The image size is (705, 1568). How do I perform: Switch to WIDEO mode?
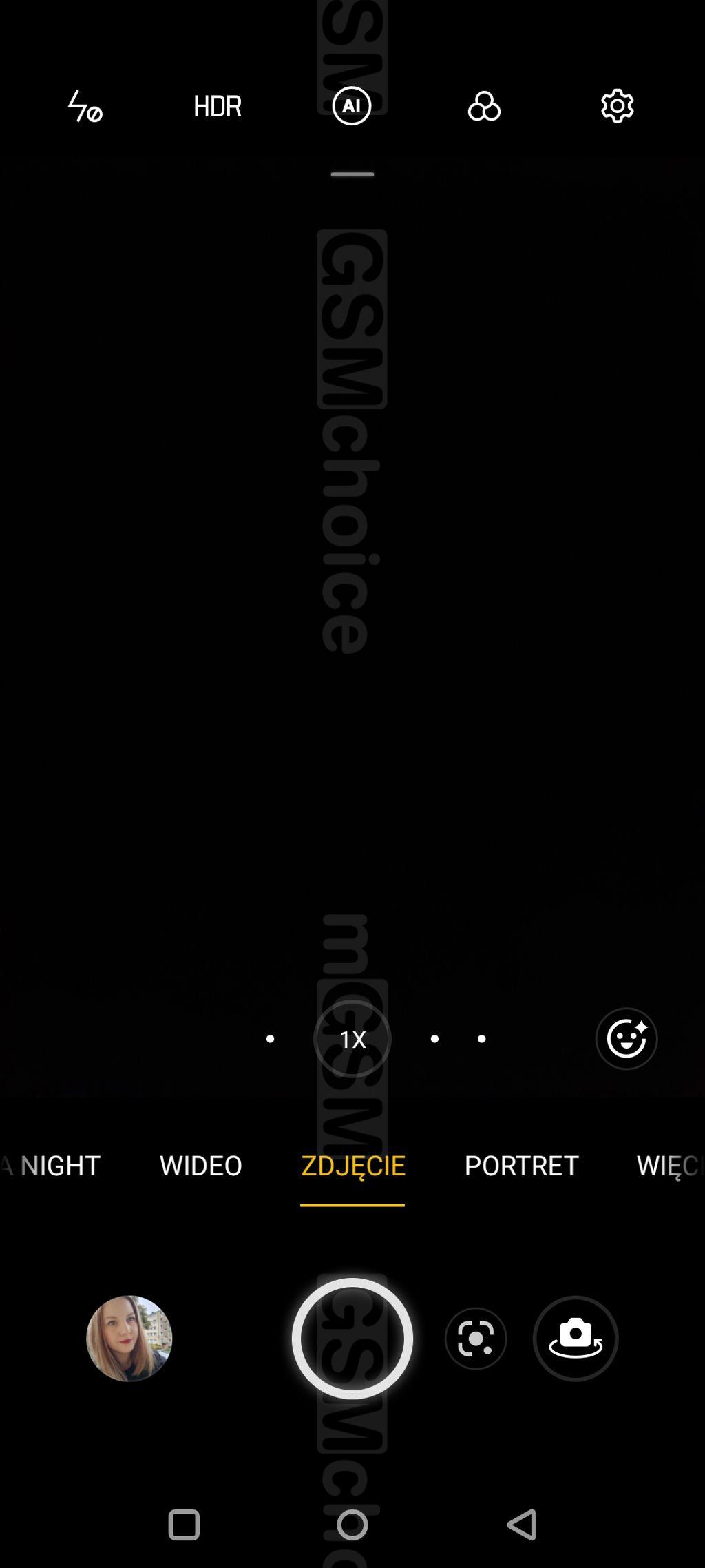click(x=200, y=1166)
